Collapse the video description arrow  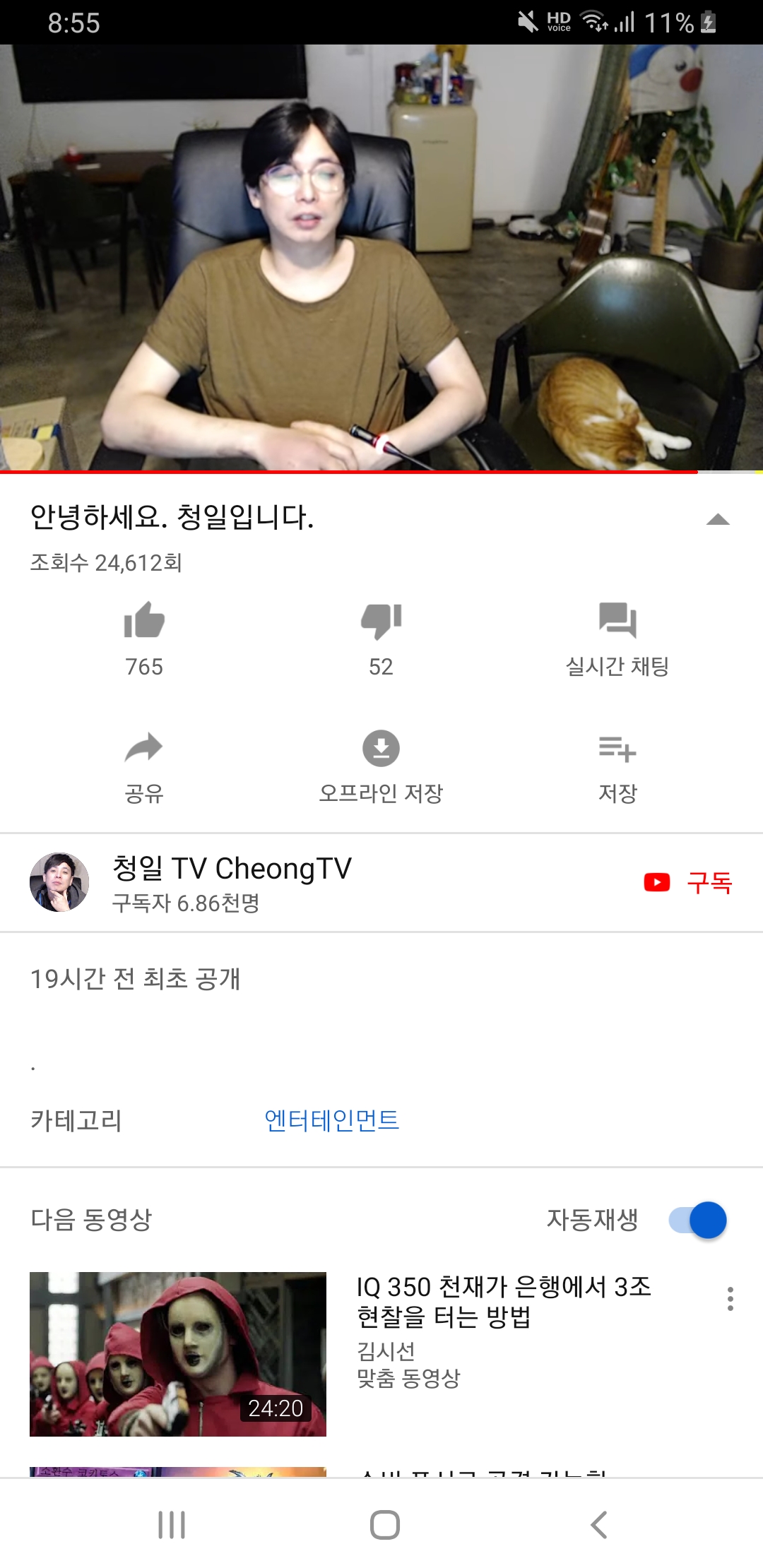pos(718,520)
